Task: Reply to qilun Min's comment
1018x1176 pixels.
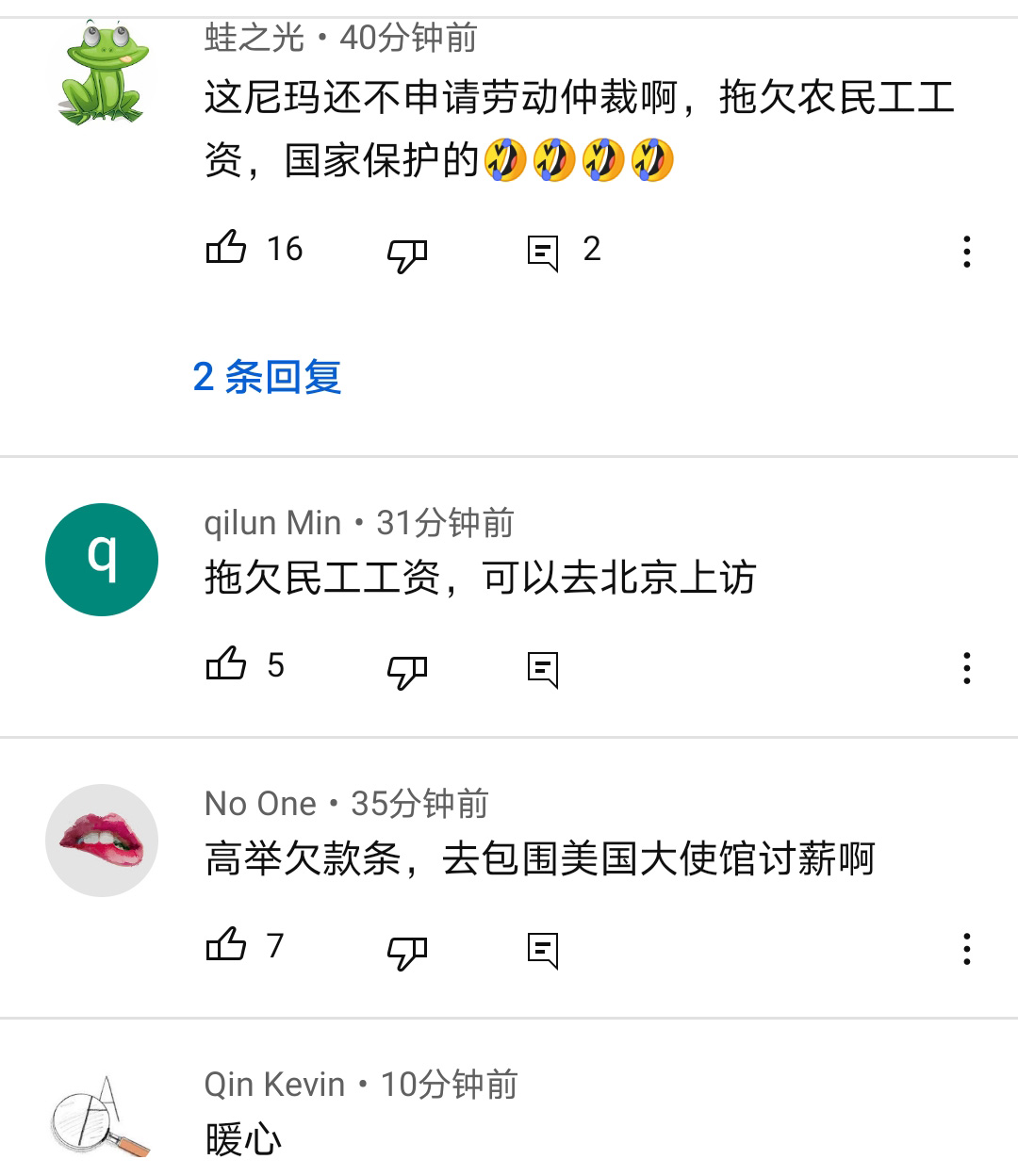Action: 543,669
